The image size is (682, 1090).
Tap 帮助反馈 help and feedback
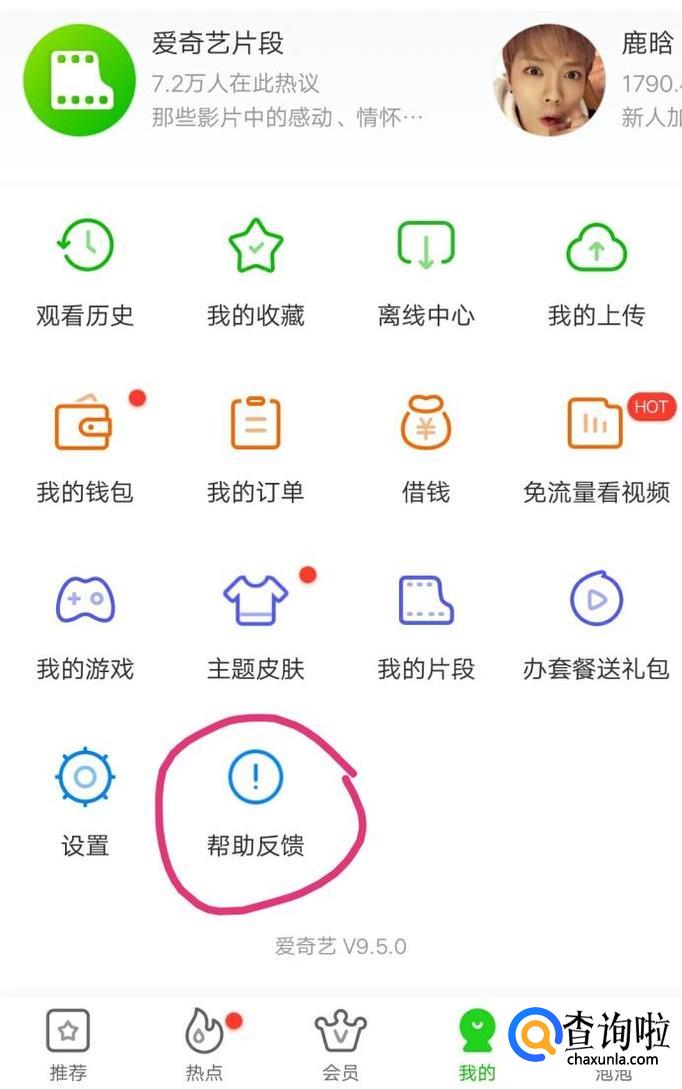coord(256,800)
